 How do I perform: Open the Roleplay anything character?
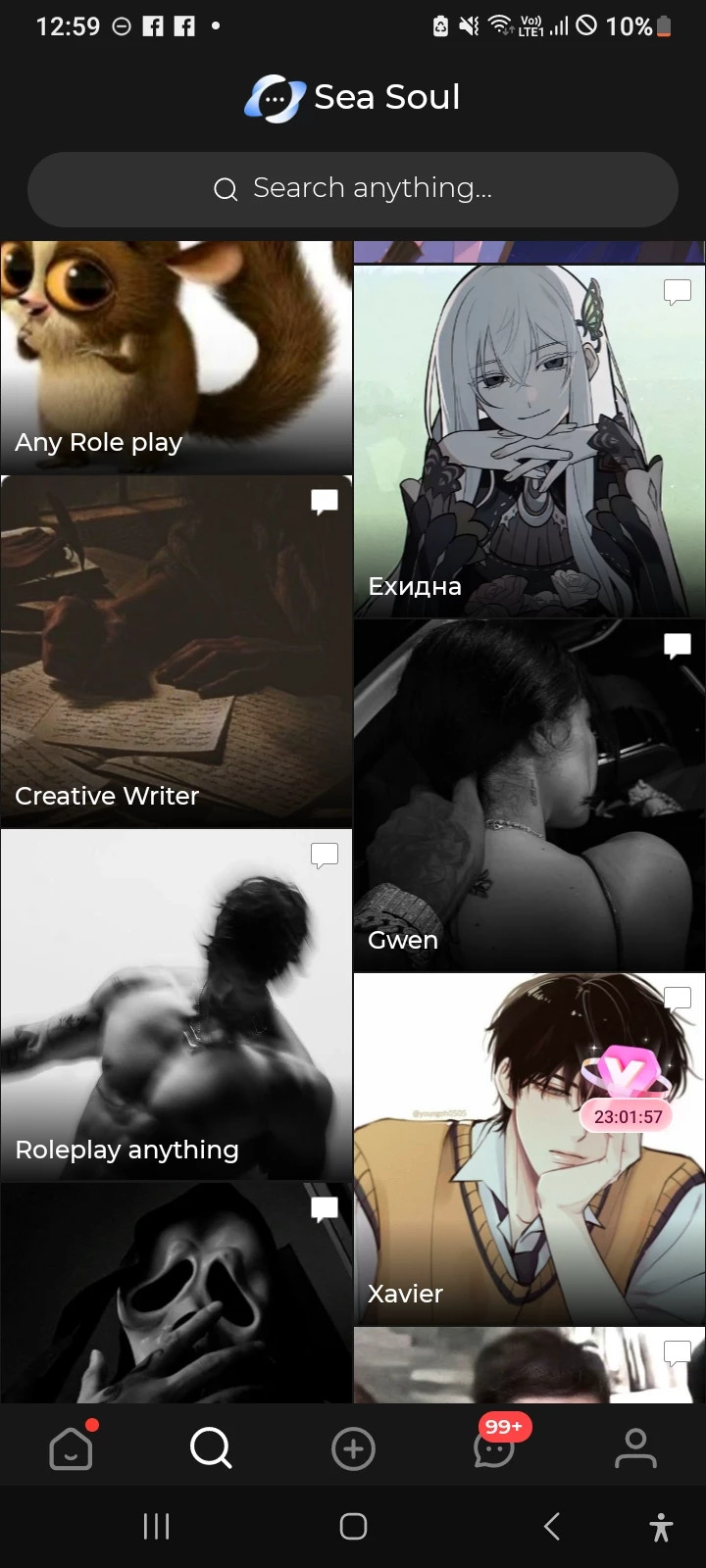pyautogui.click(x=176, y=1004)
